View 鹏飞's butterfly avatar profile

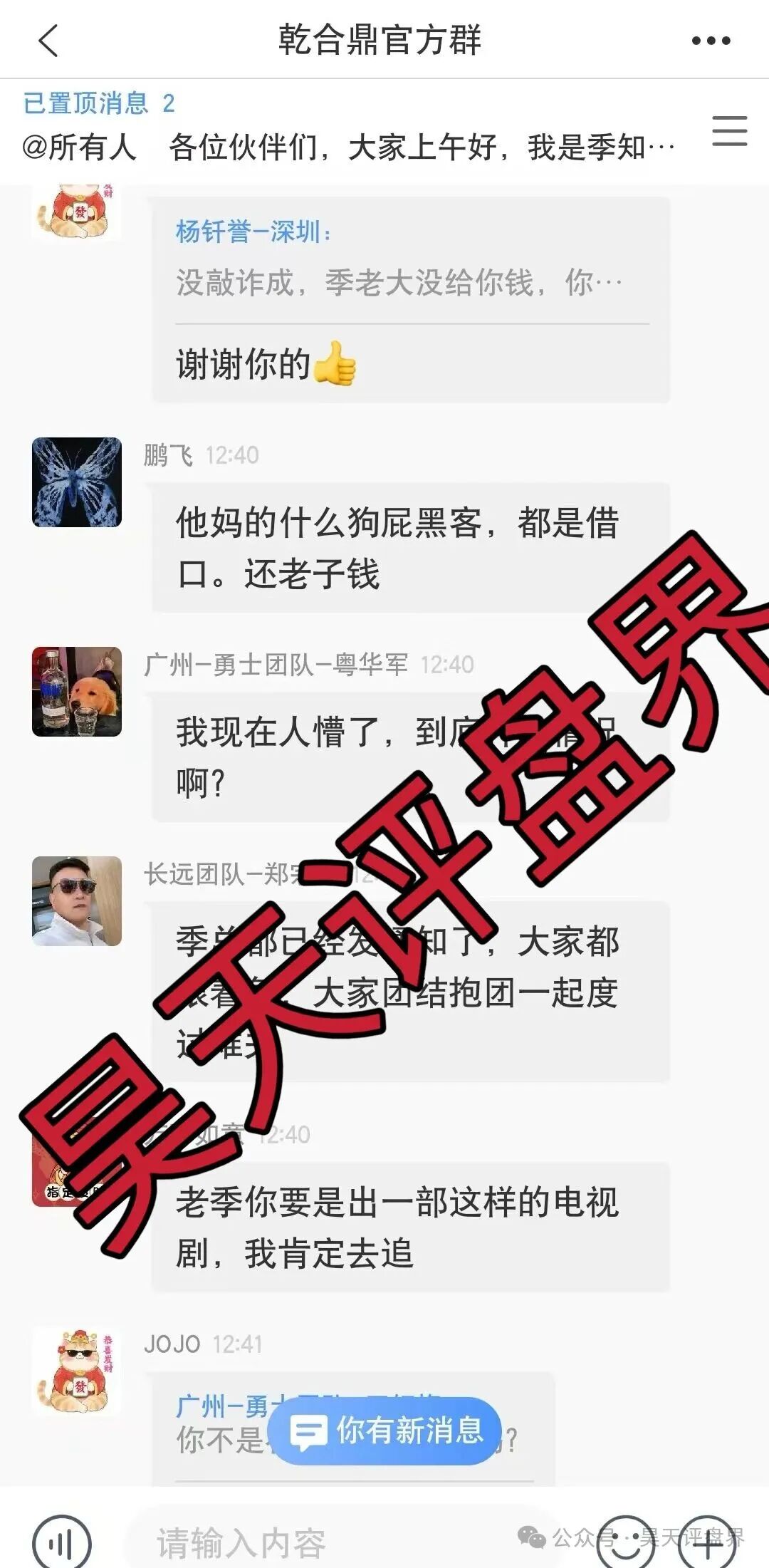click(x=77, y=482)
